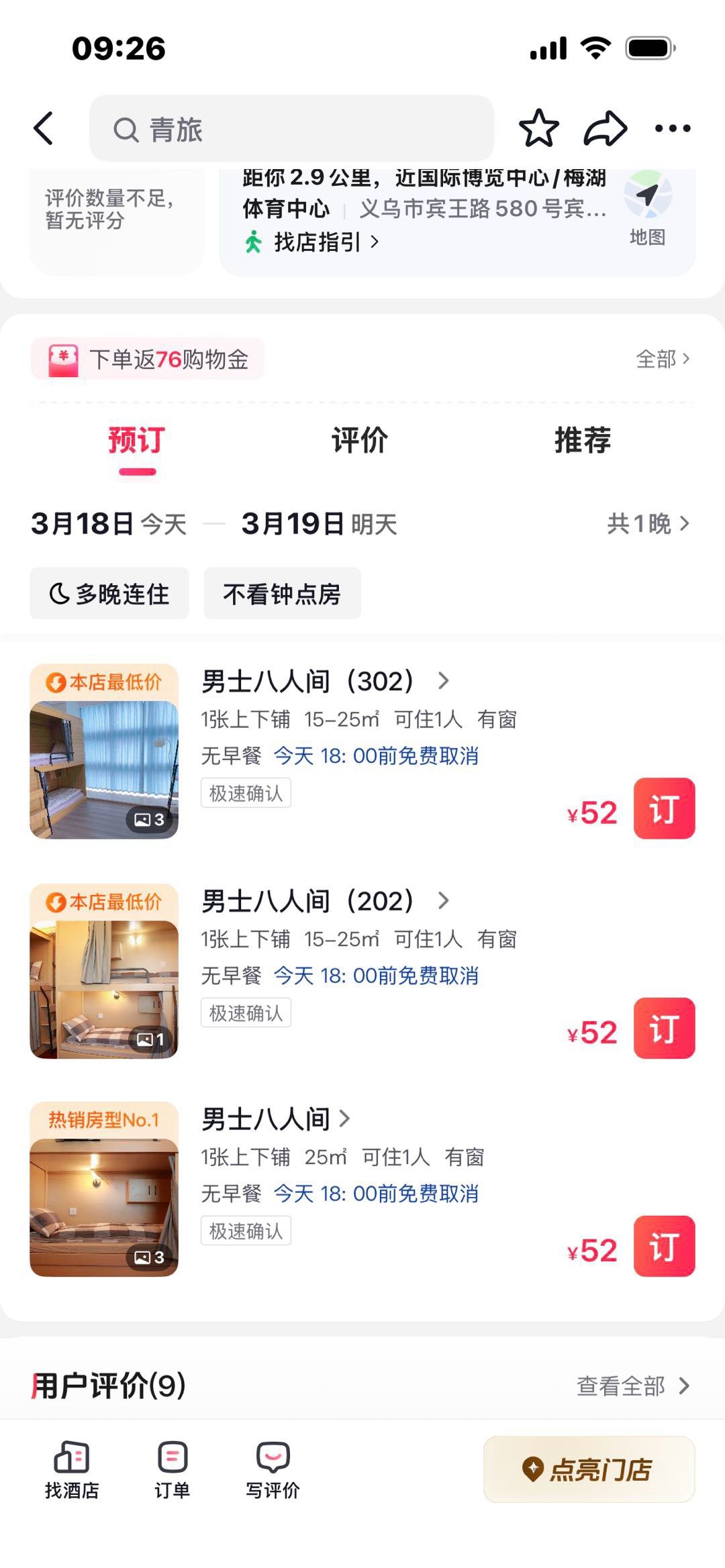Go to 找酒店 in bottom bar
Image resolution: width=725 pixels, height=1568 pixels.
click(x=72, y=1469)
